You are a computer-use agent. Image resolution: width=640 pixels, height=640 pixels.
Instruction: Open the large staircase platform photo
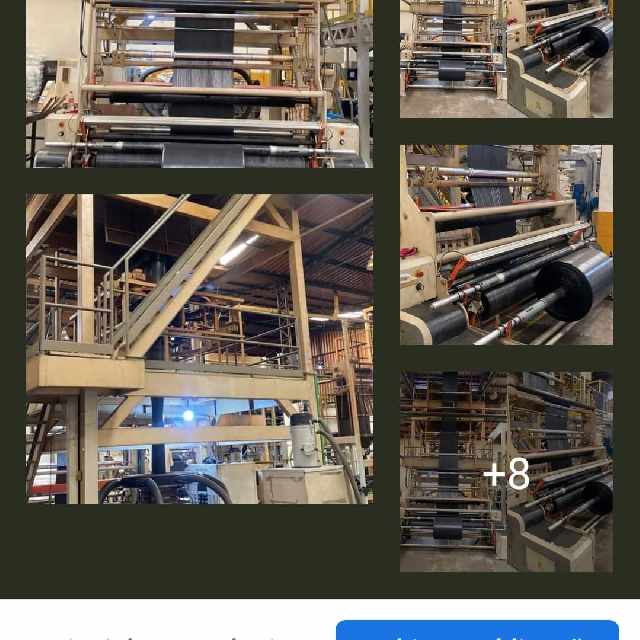199,348
